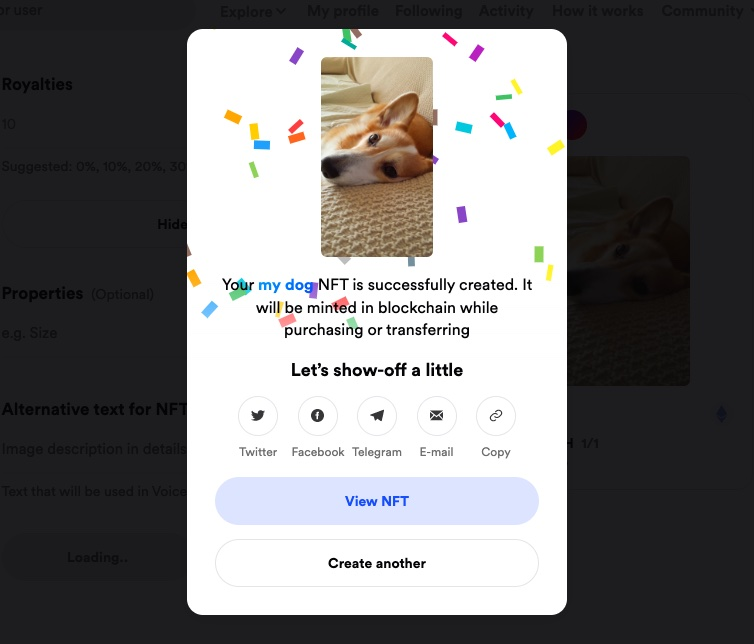Open the 'my dog' link
The image size is (754, 644).
coord(286,285)
